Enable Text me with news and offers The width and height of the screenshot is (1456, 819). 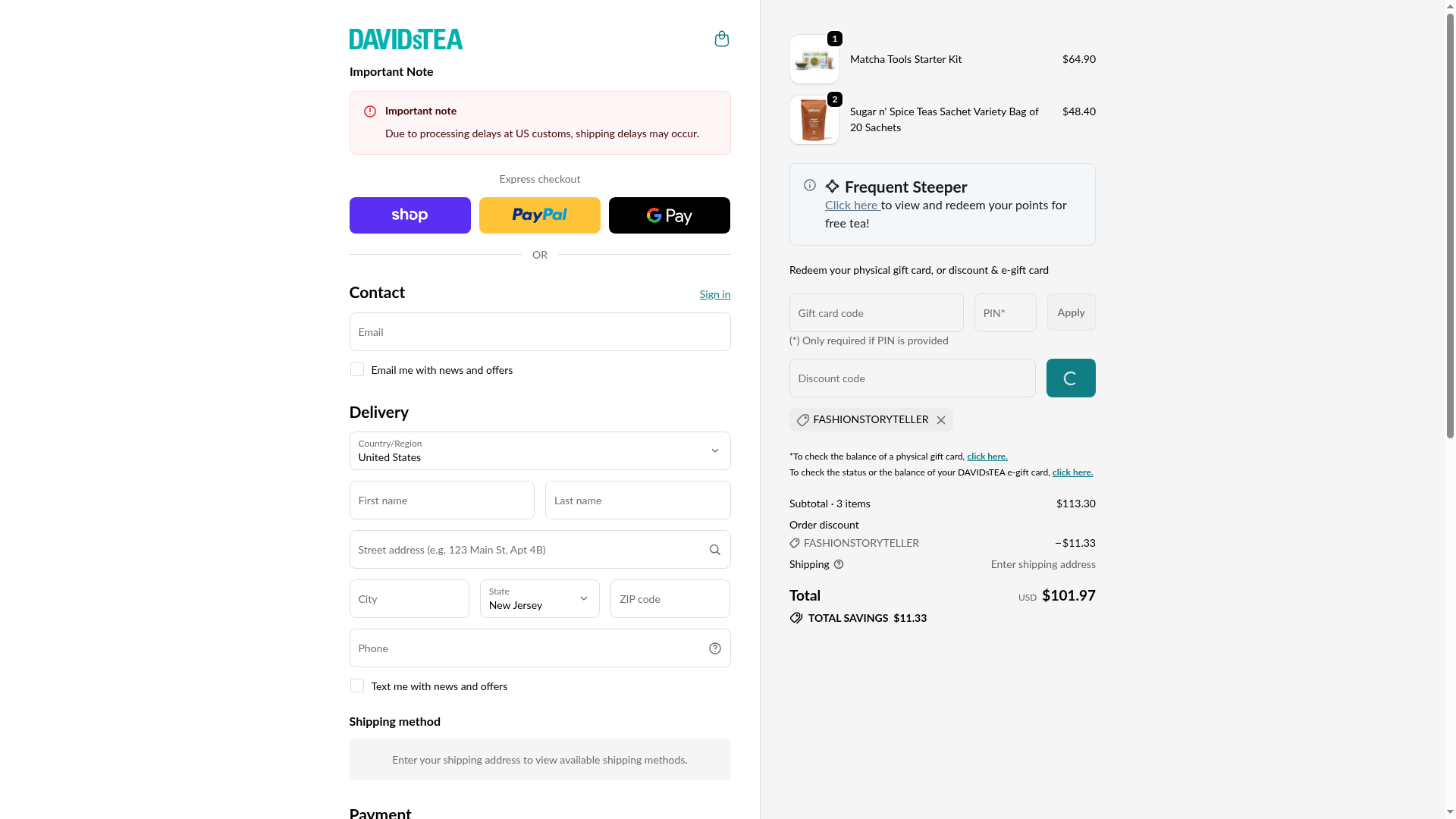click(x=357, y=686)
